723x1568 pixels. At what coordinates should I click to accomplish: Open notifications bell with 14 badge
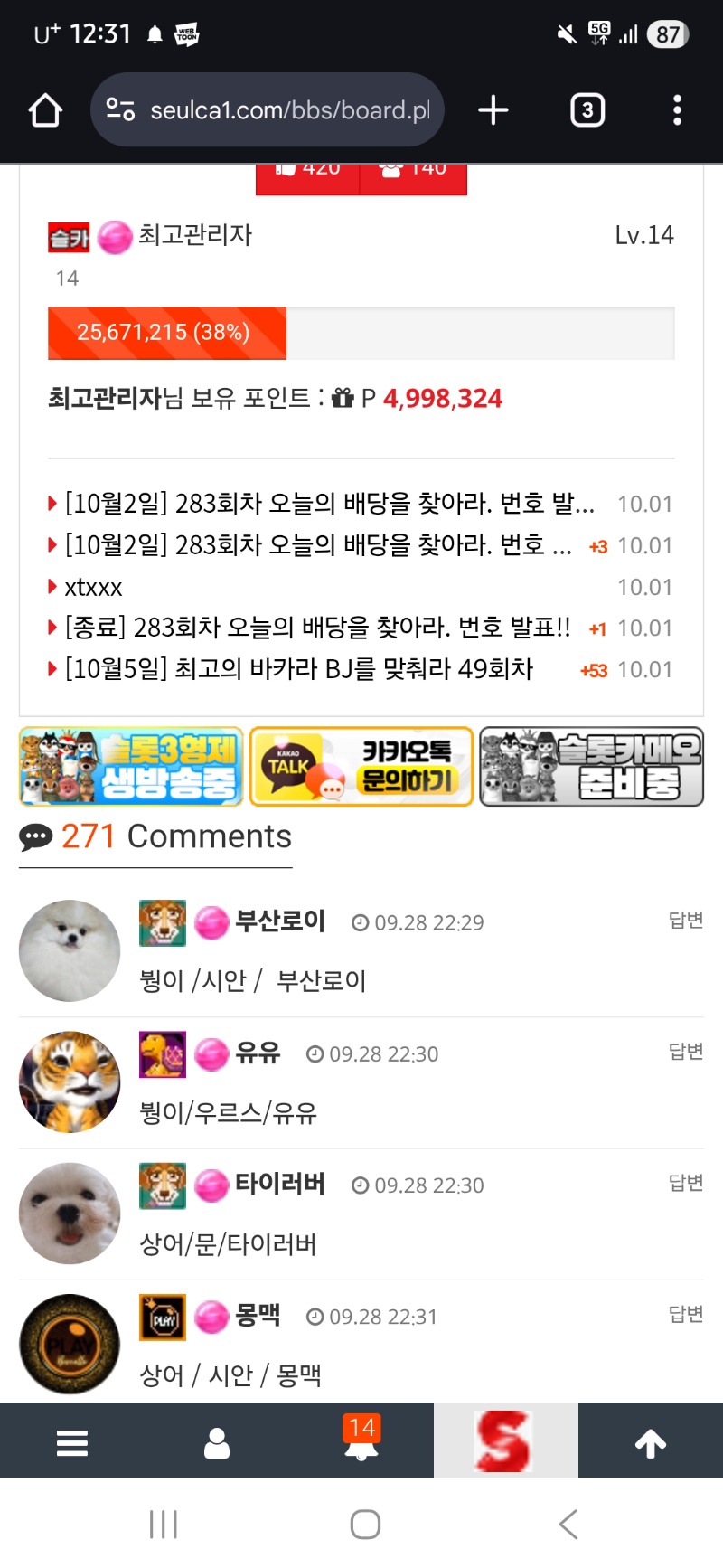click(x=361, y=1440)
